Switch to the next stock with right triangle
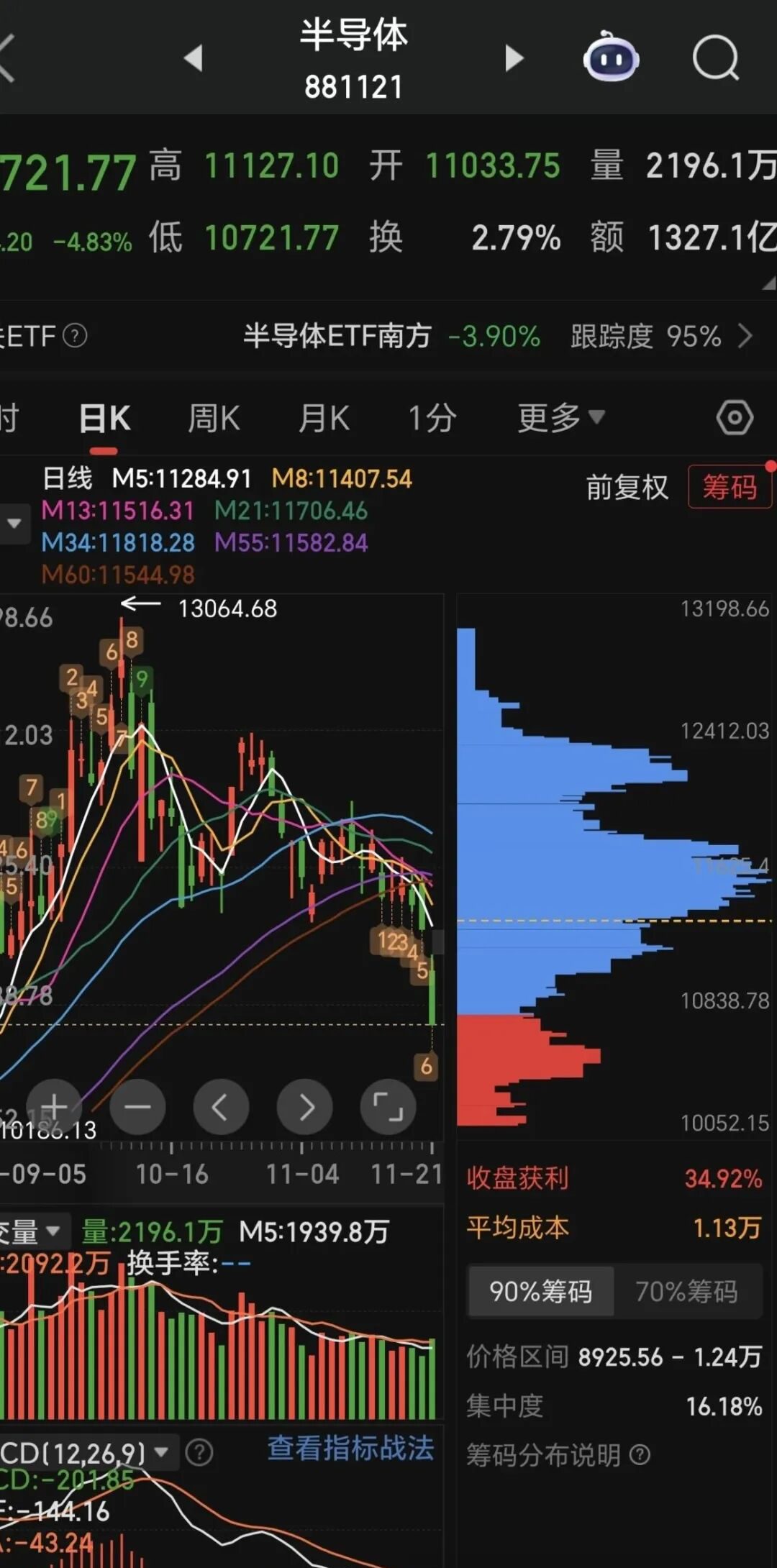The image size is (777, 1568). pyautogui.click(x=514, y=58)
